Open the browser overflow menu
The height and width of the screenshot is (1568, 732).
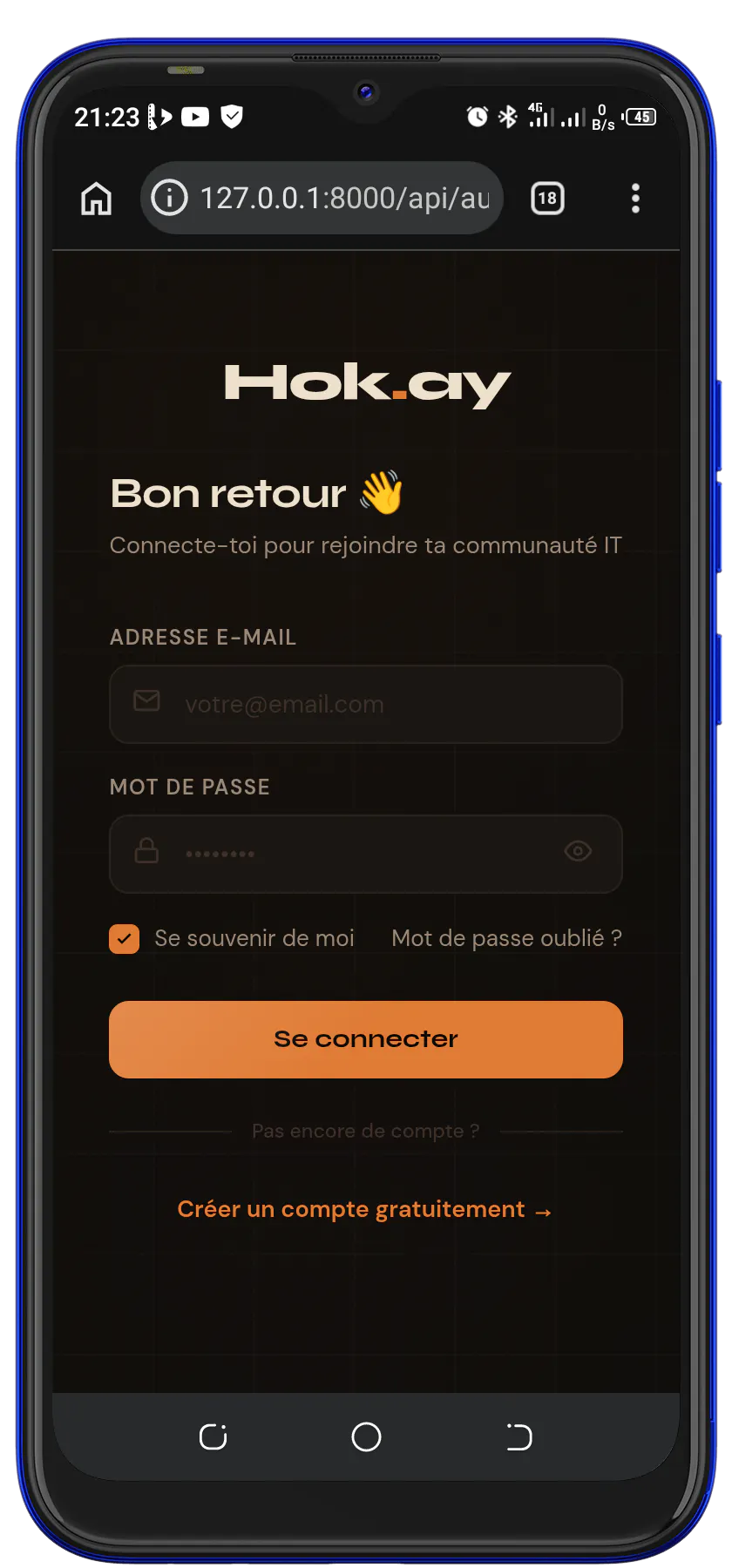(x=635, y=199)
